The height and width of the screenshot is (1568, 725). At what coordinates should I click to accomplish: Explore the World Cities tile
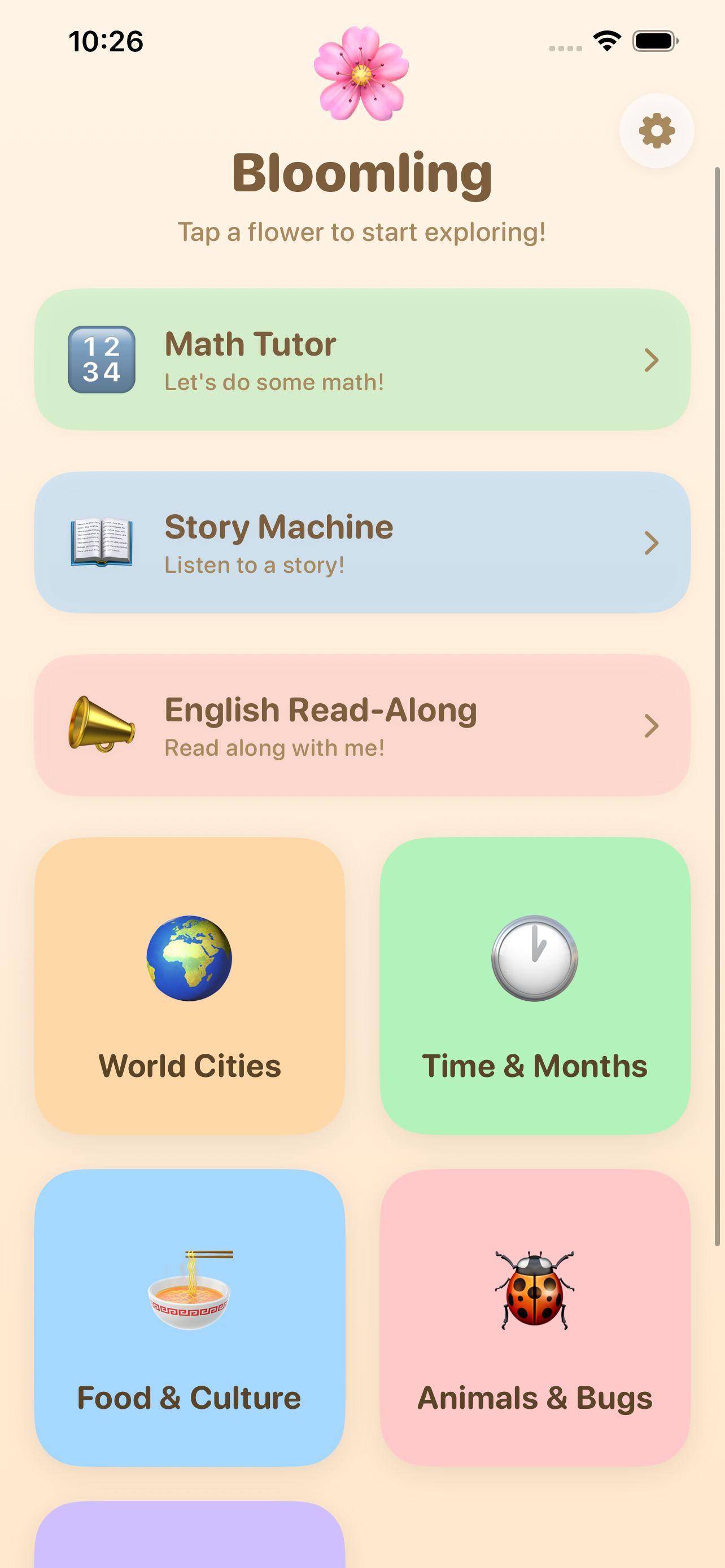[190, 986]
